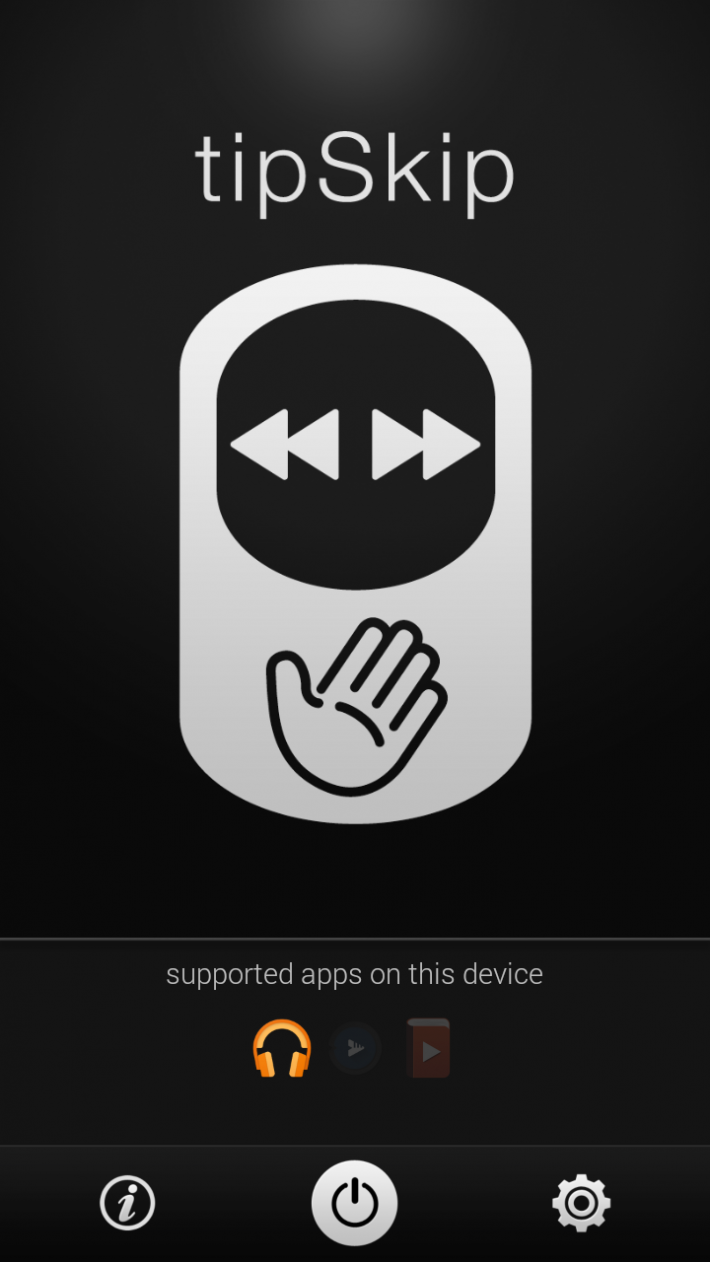Open the info icon

click(x=128, y=1202)
